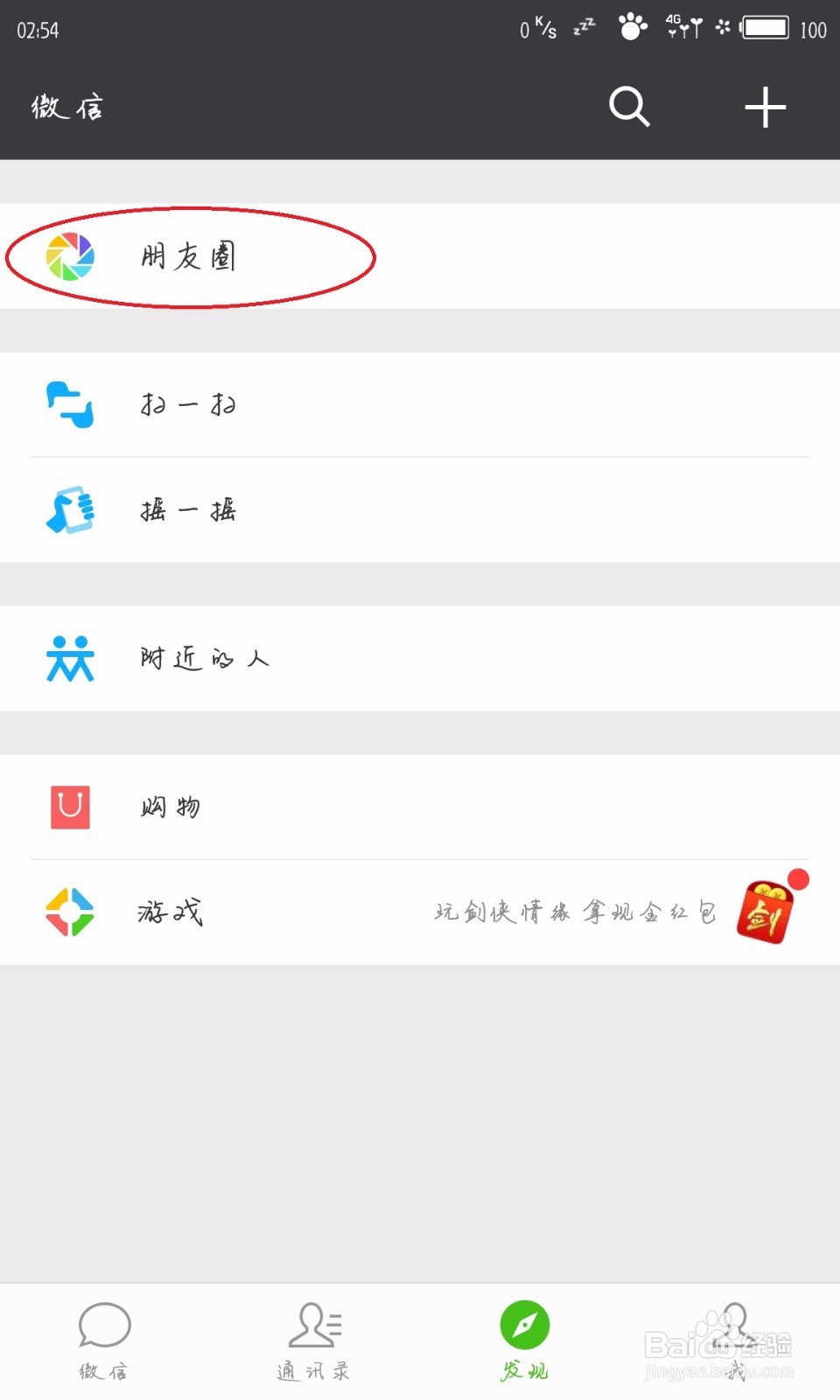The width and height of the screenshot is (840, 1400).
Task: Open the colorful Moments camera aperture icon
Action: point(70,258)
